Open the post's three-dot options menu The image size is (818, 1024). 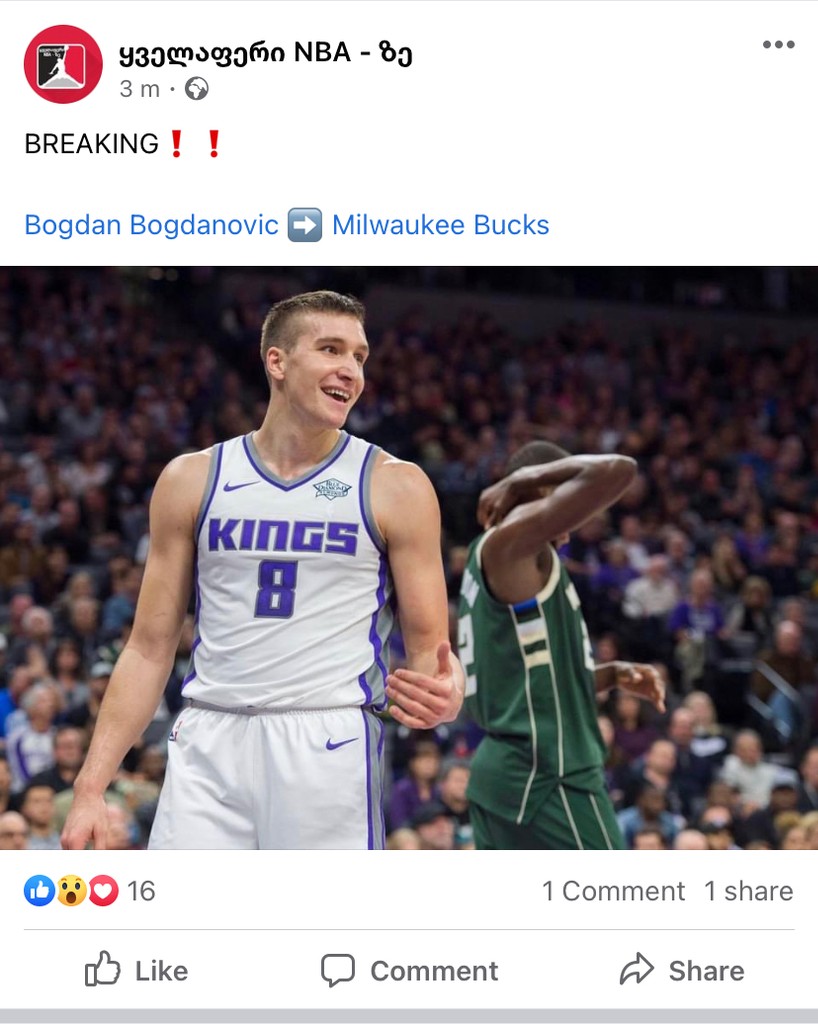pos(778,45)
